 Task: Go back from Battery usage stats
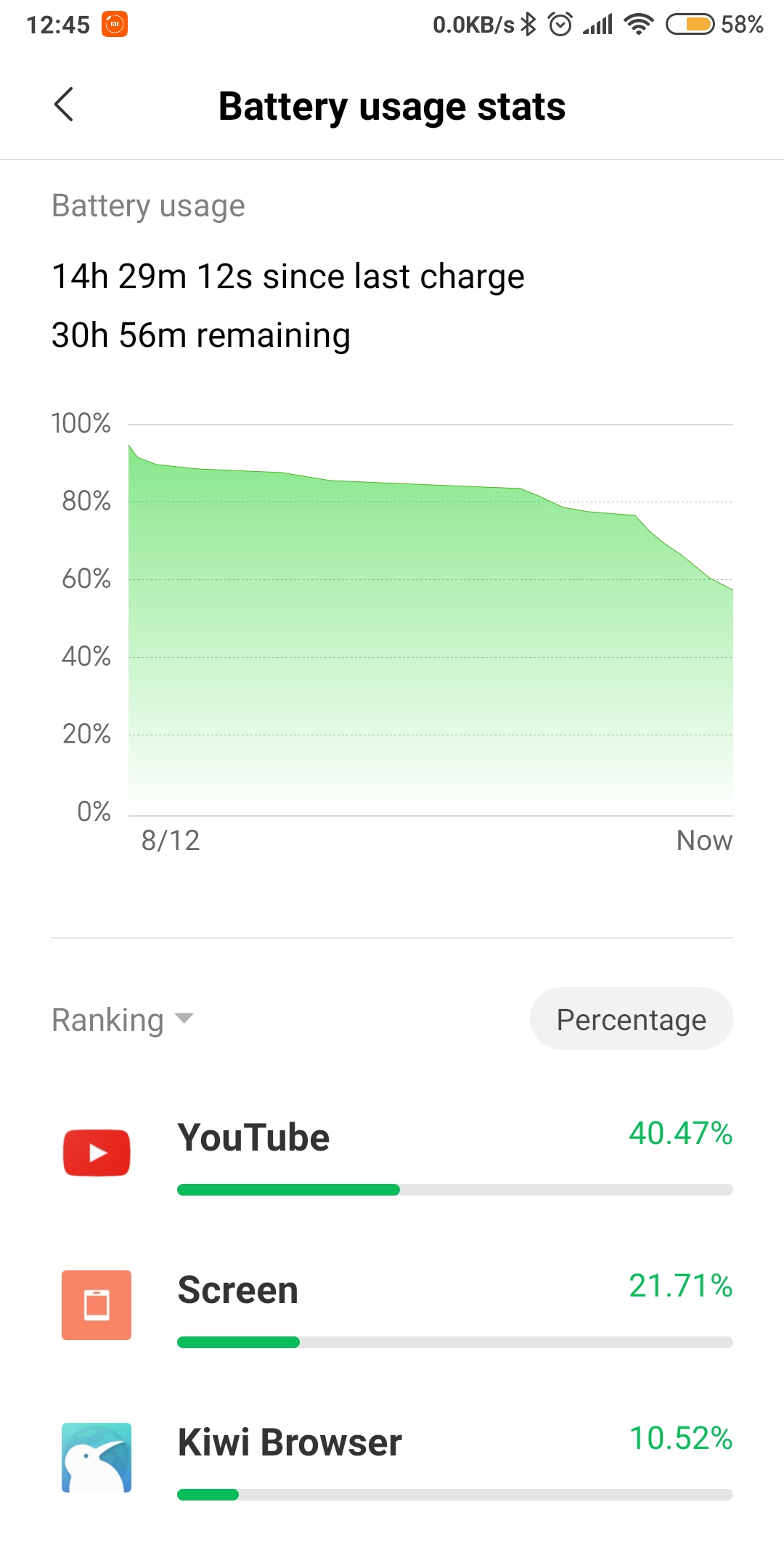tap(64, 105)
